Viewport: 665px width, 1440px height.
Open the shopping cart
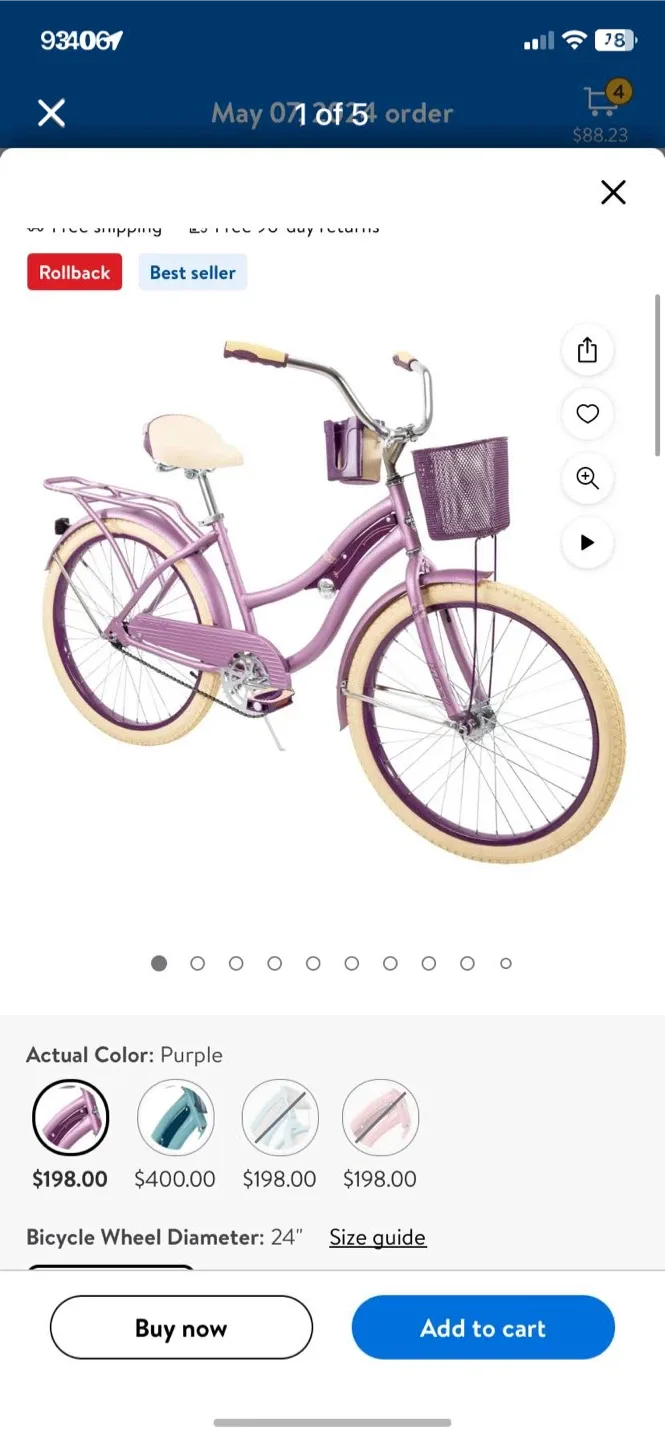pos(601,103)
